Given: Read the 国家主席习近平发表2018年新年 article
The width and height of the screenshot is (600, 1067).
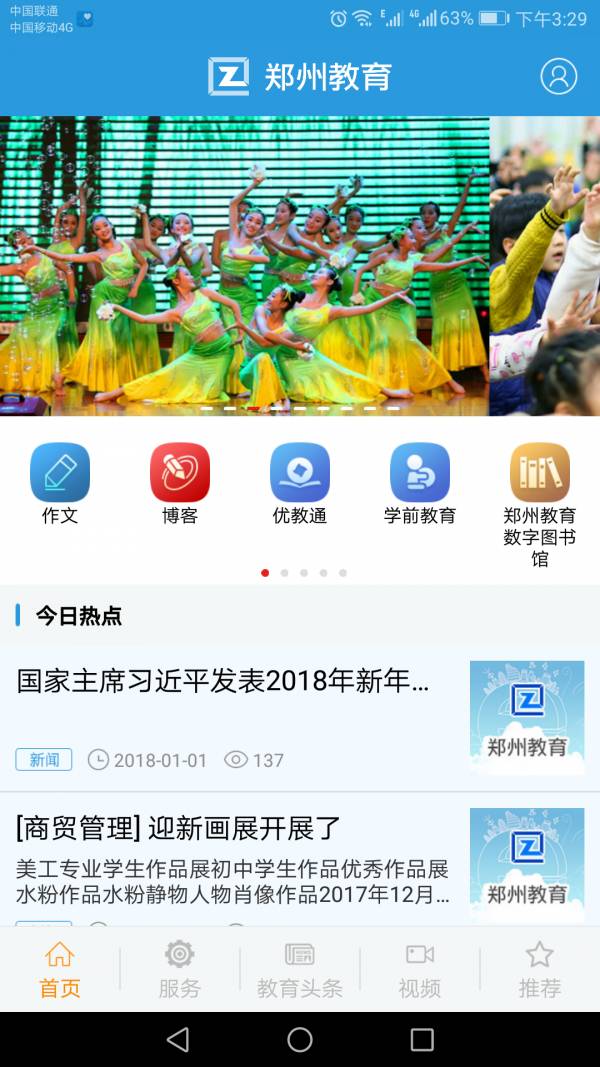Looking at the screenshot, I should tap(224, 682).
